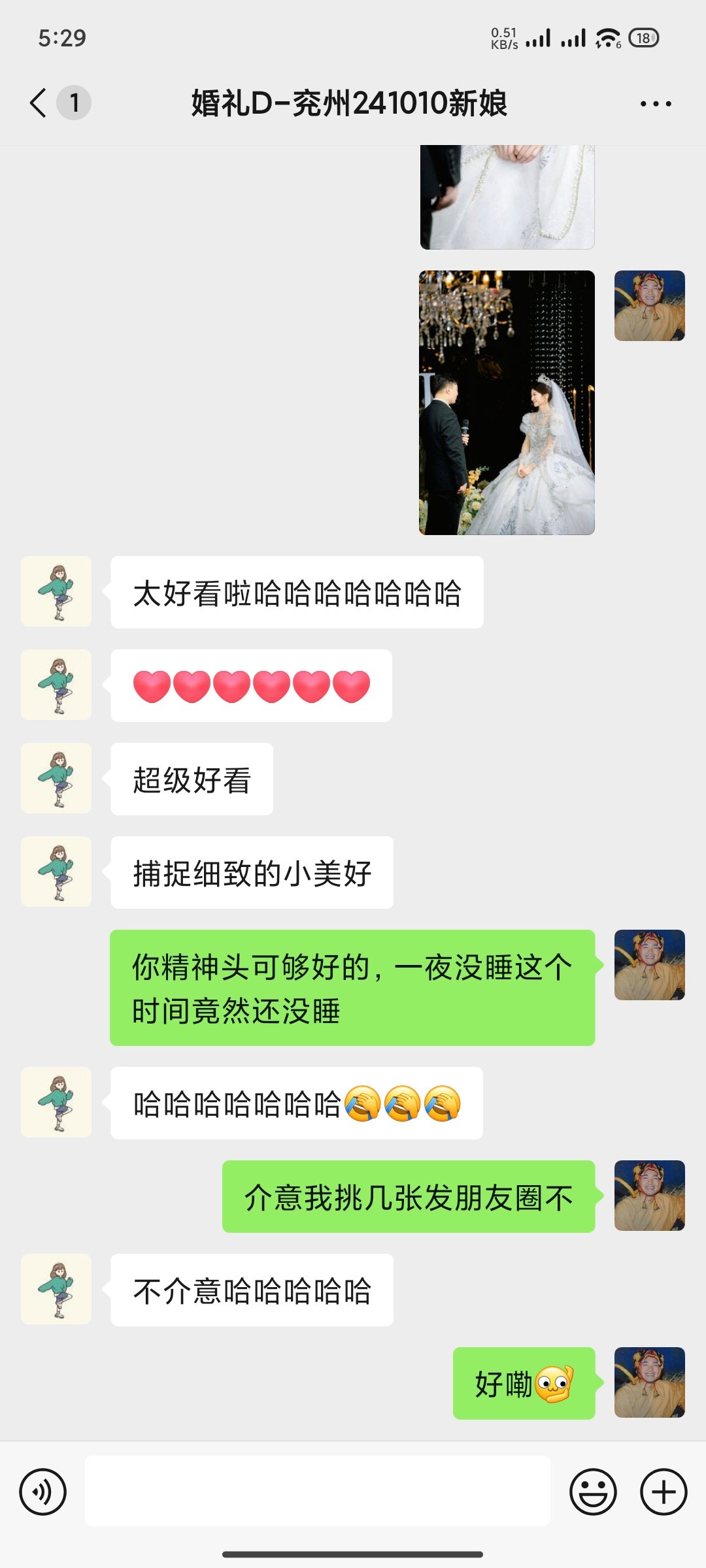Tap the message text field
Image resolution: width=706 pixels, height=1568 pixels.
point(318,1490)
